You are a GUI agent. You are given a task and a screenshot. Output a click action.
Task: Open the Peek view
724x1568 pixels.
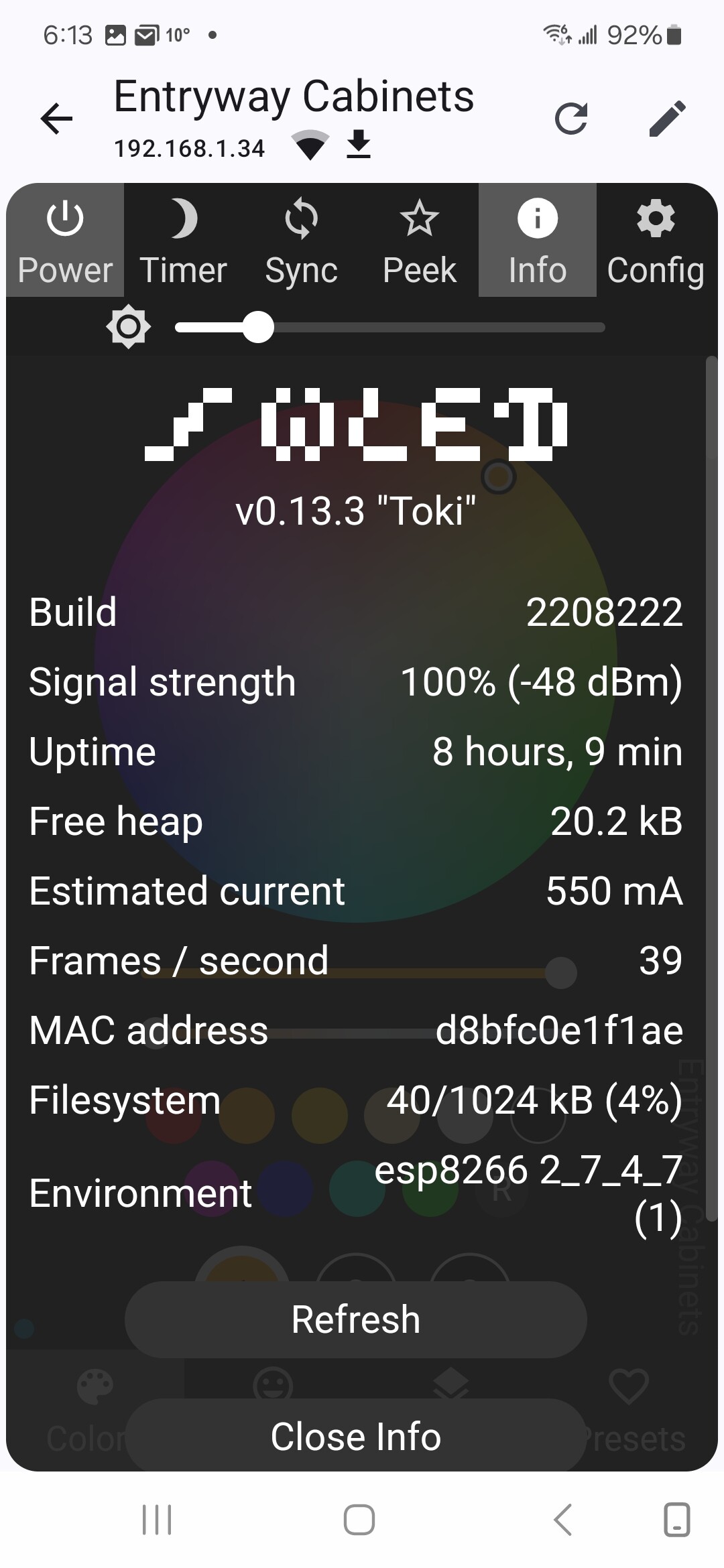pyautogui.click(x=419, y=240)
